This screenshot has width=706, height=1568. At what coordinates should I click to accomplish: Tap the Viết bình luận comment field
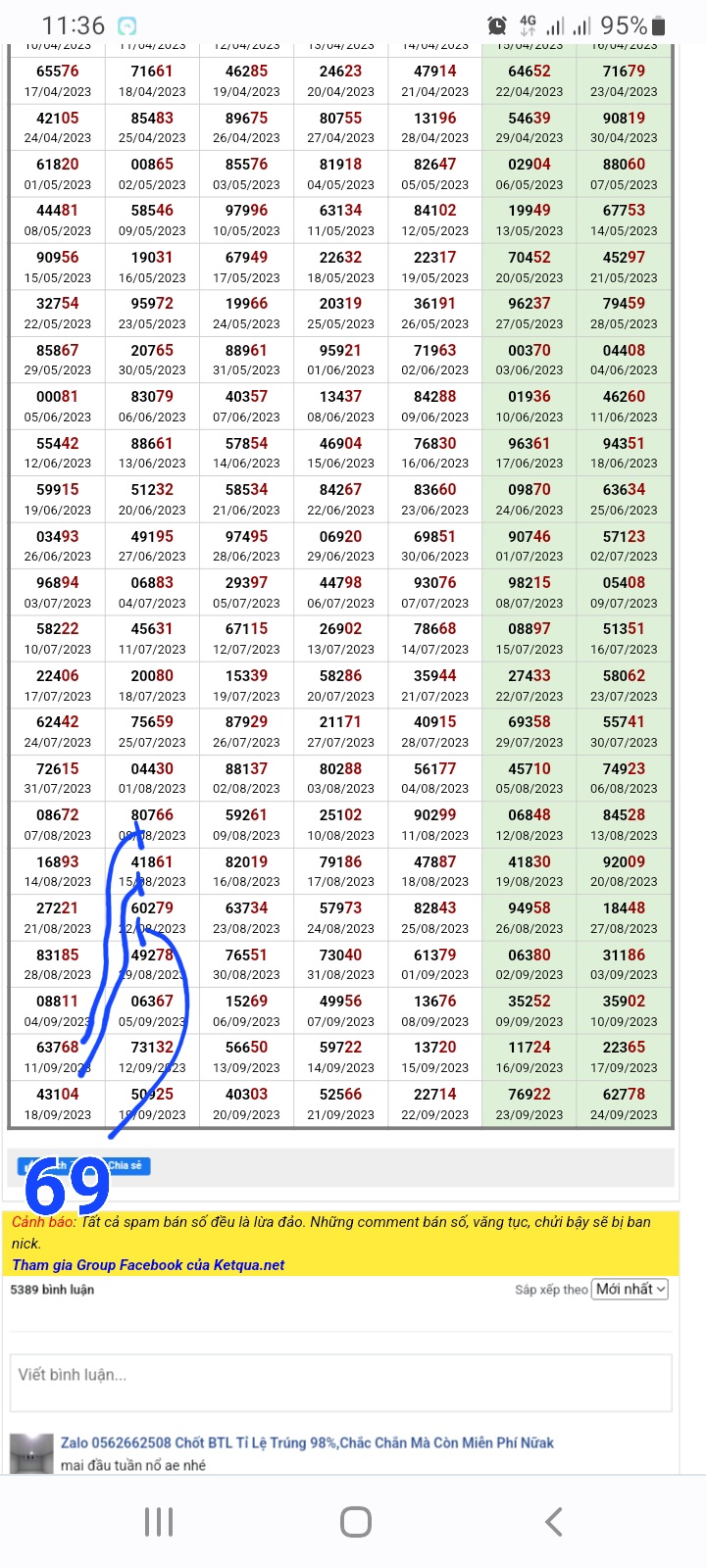tap(339, 1382)
